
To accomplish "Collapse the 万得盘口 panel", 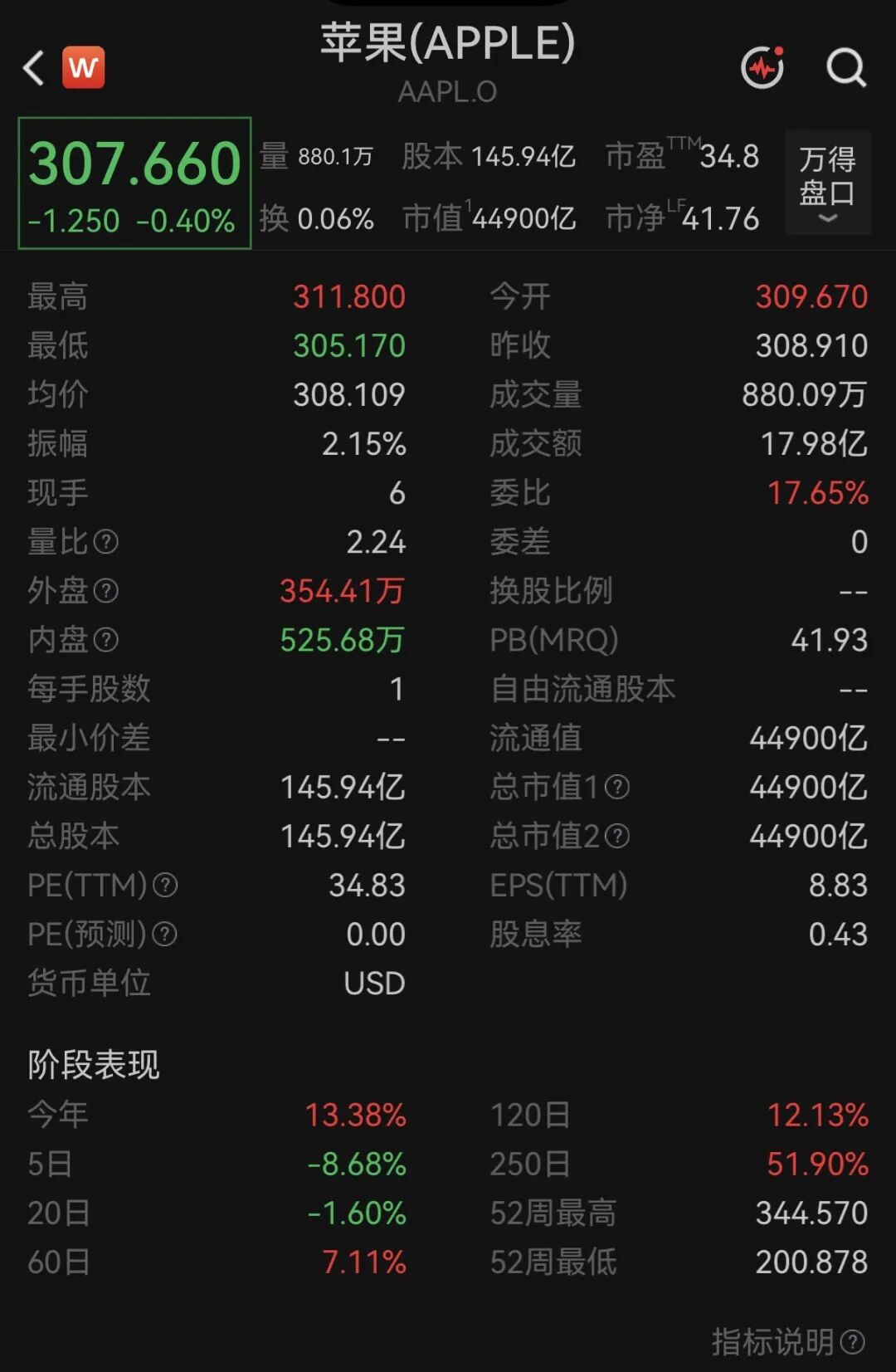I will point(827,183).
